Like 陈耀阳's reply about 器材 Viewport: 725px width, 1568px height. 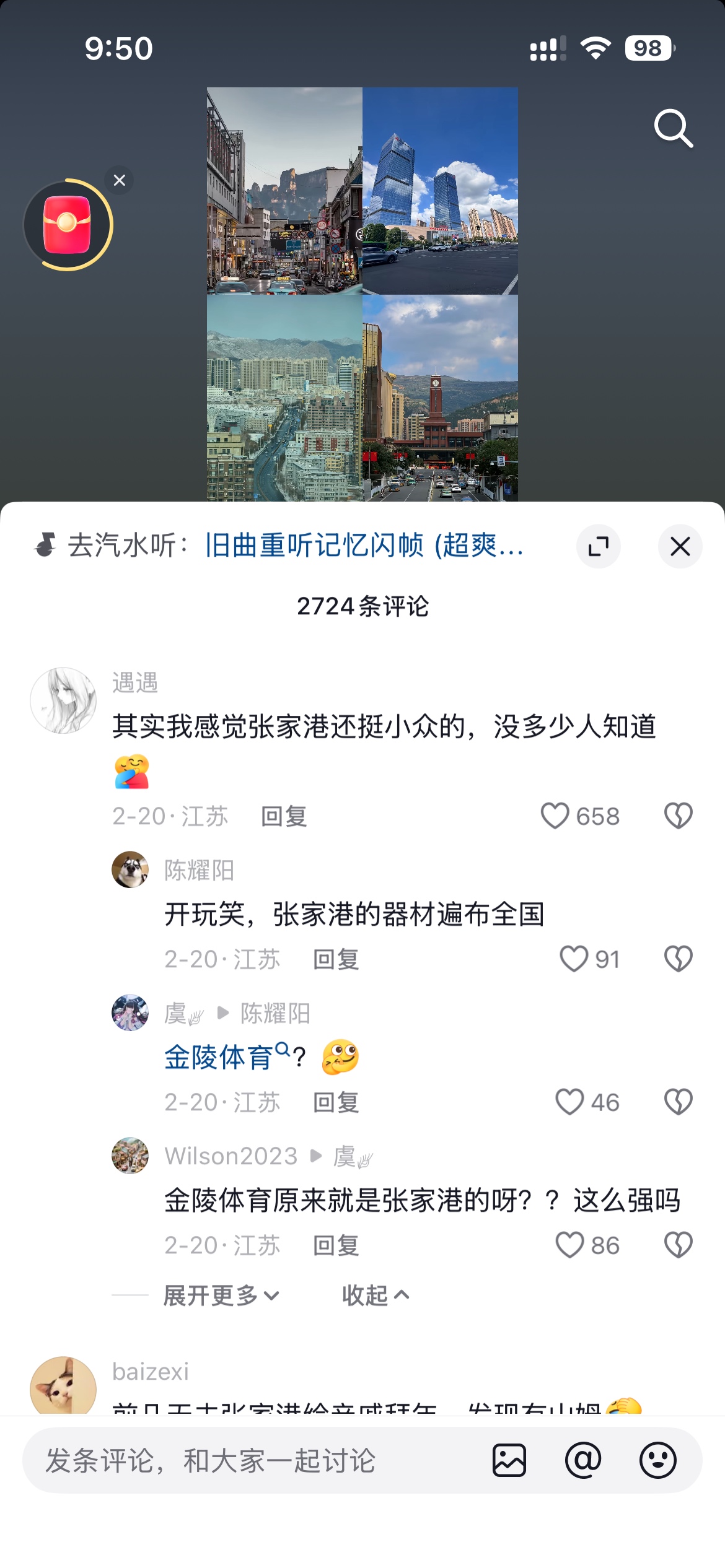574,959
